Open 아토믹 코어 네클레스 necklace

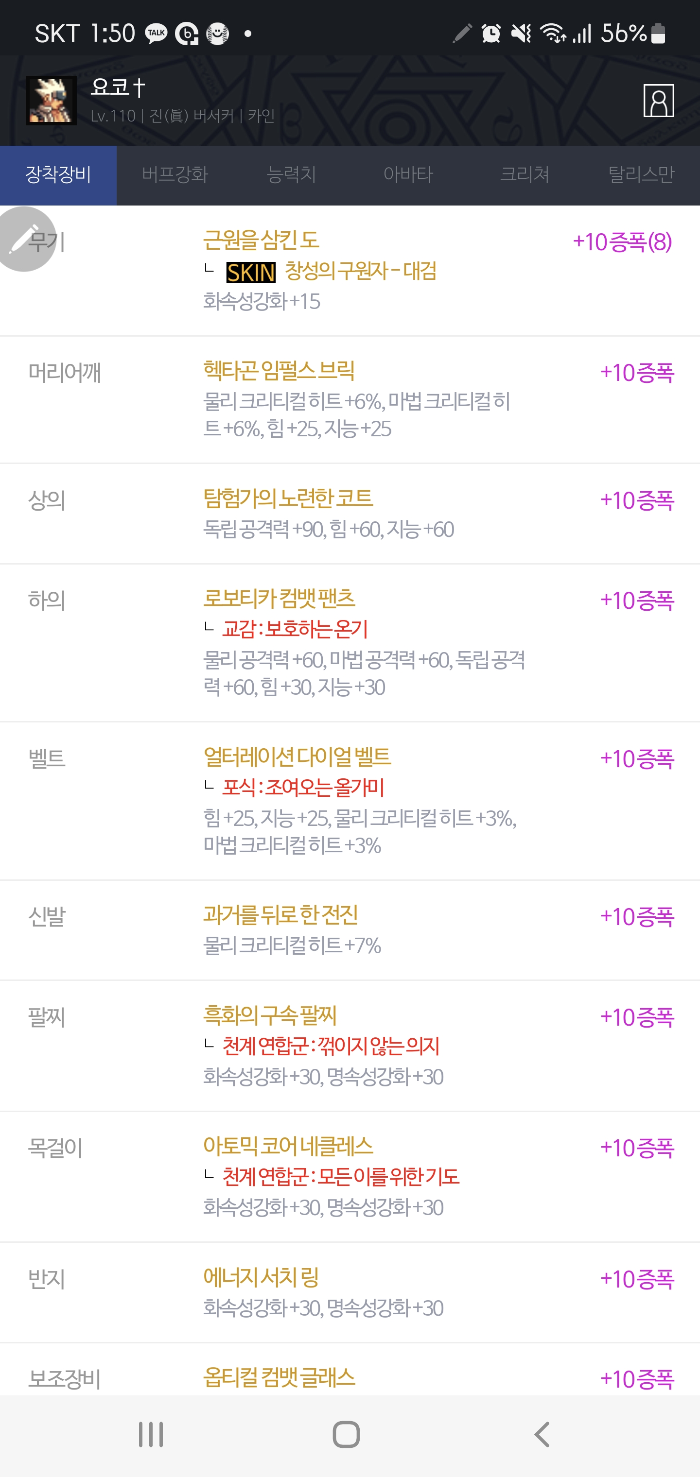[288, 1146]
